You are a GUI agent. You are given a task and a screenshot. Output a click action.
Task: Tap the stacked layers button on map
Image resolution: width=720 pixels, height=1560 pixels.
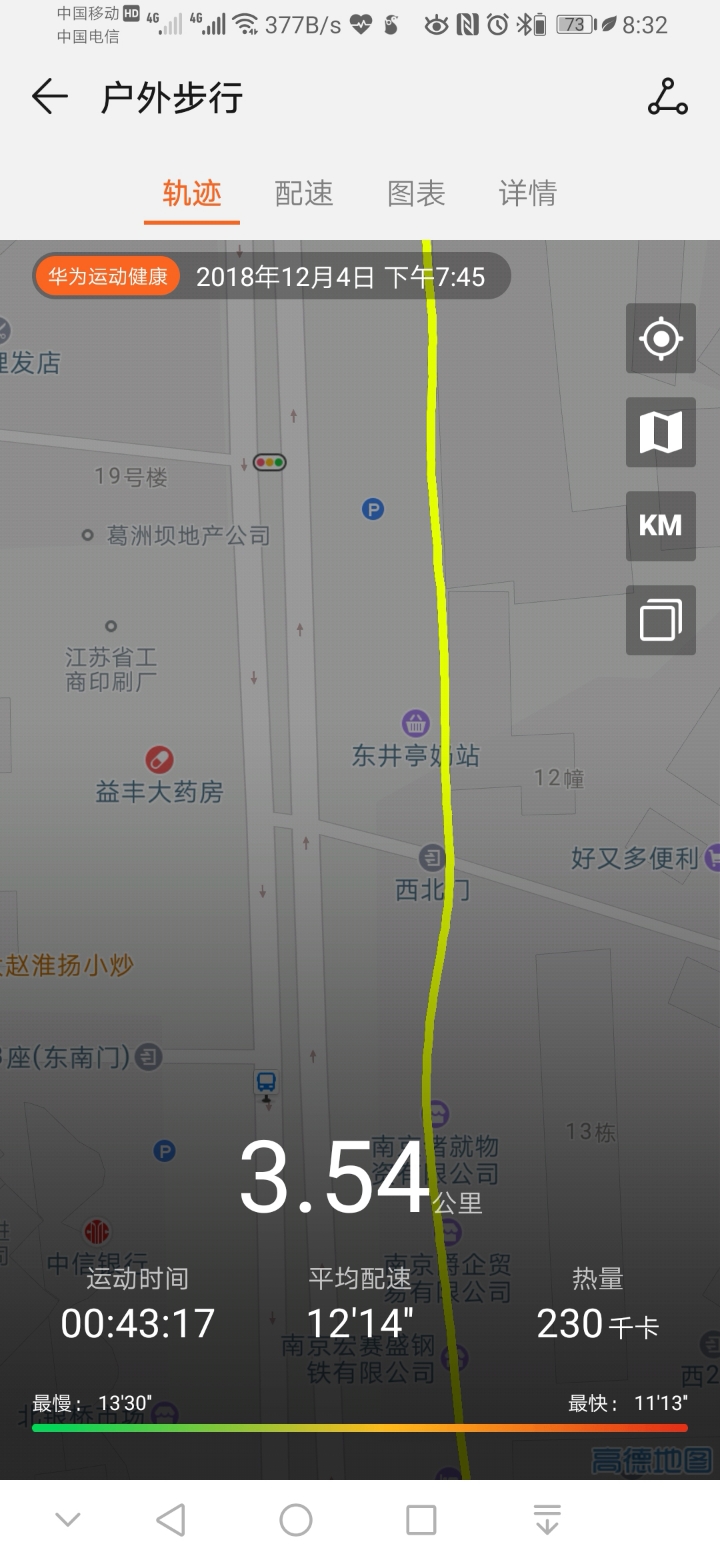[660, 620]
